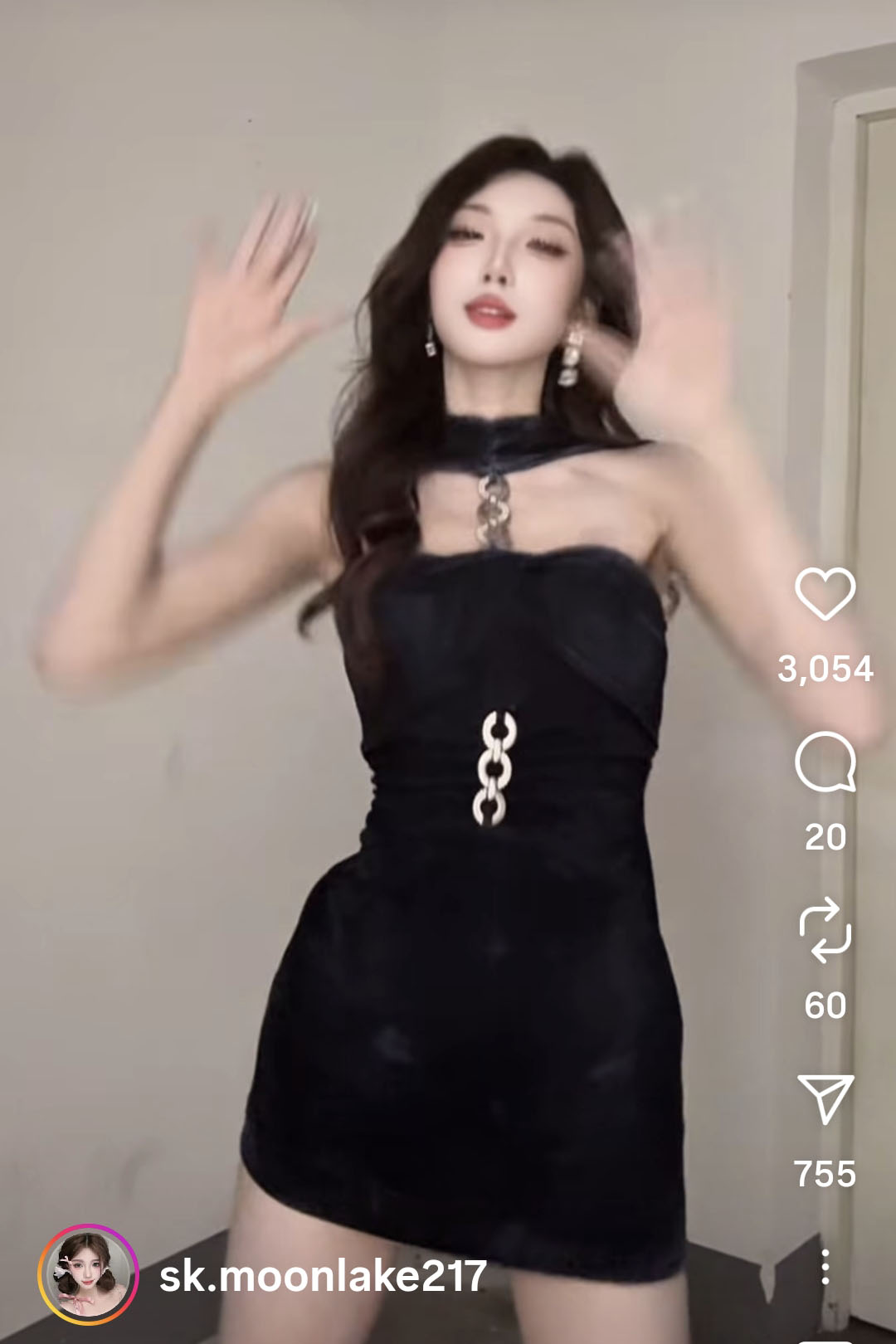Open the three-dot more options menu
The height and width of the screenshot is (1344, 896).
click(825, 1267)
